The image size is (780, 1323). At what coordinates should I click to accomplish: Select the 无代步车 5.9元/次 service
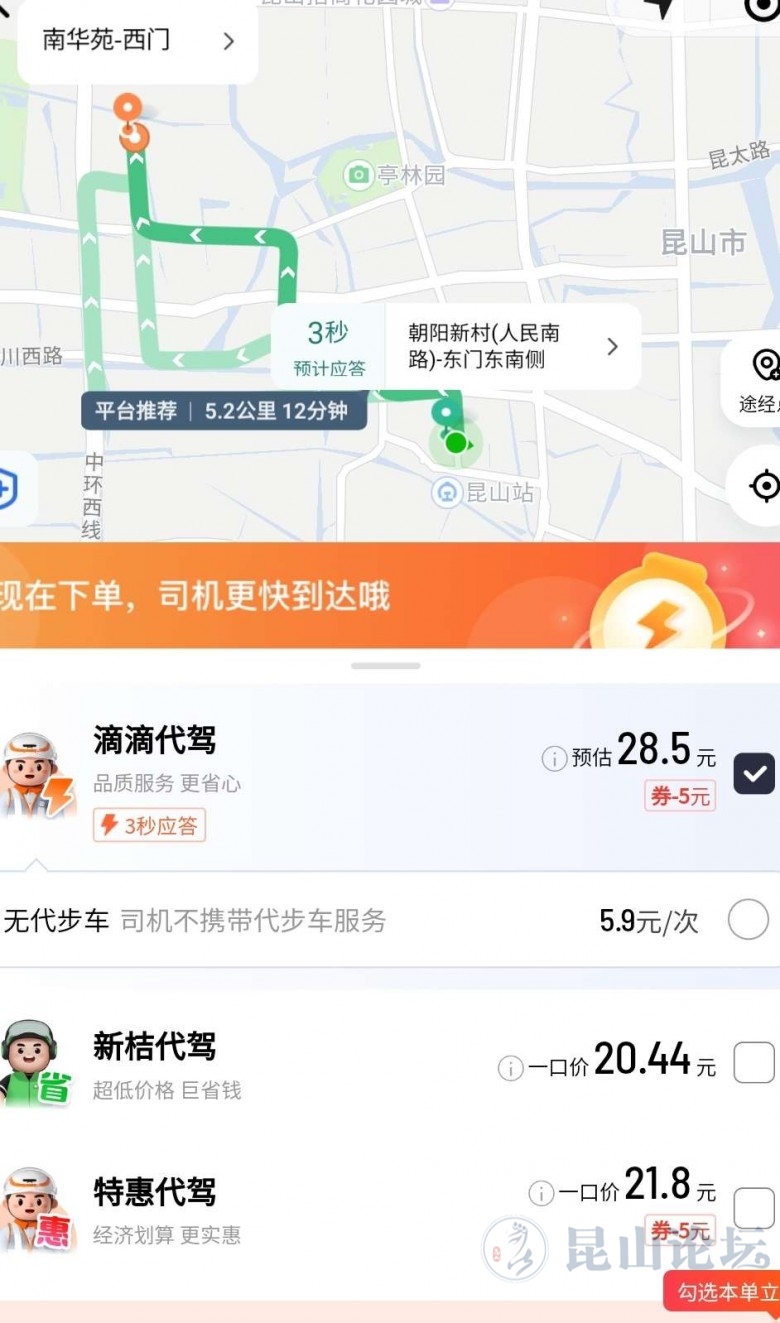coord(748,920)
